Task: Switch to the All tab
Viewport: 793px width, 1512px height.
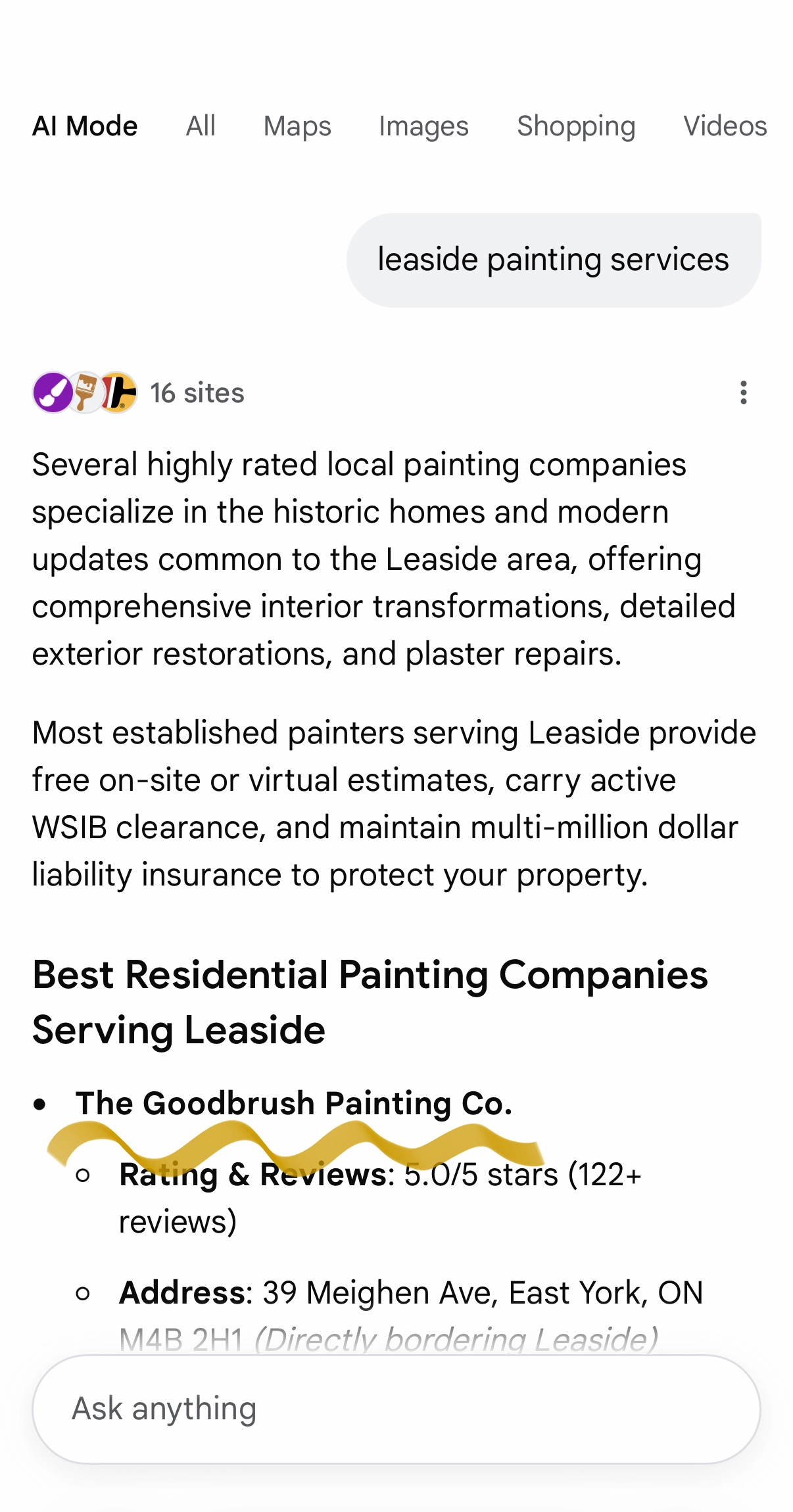Action: click(x=201, y=126)
